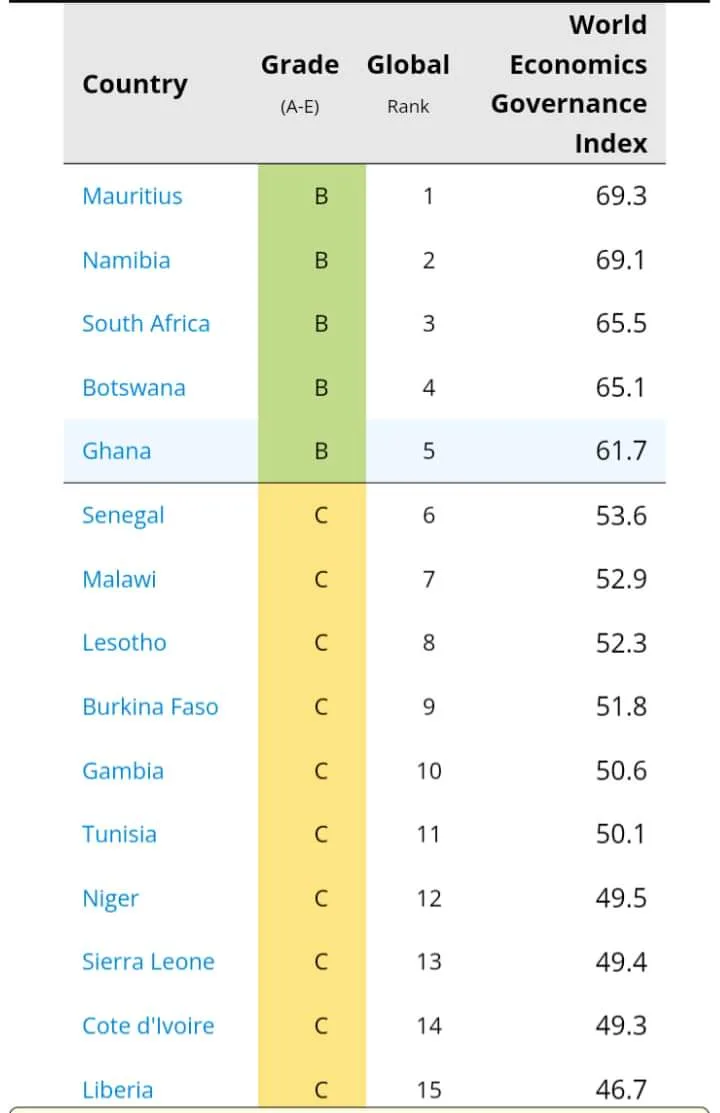
Task: Tap the Lesotho link
Action: (x=124, y=643)
